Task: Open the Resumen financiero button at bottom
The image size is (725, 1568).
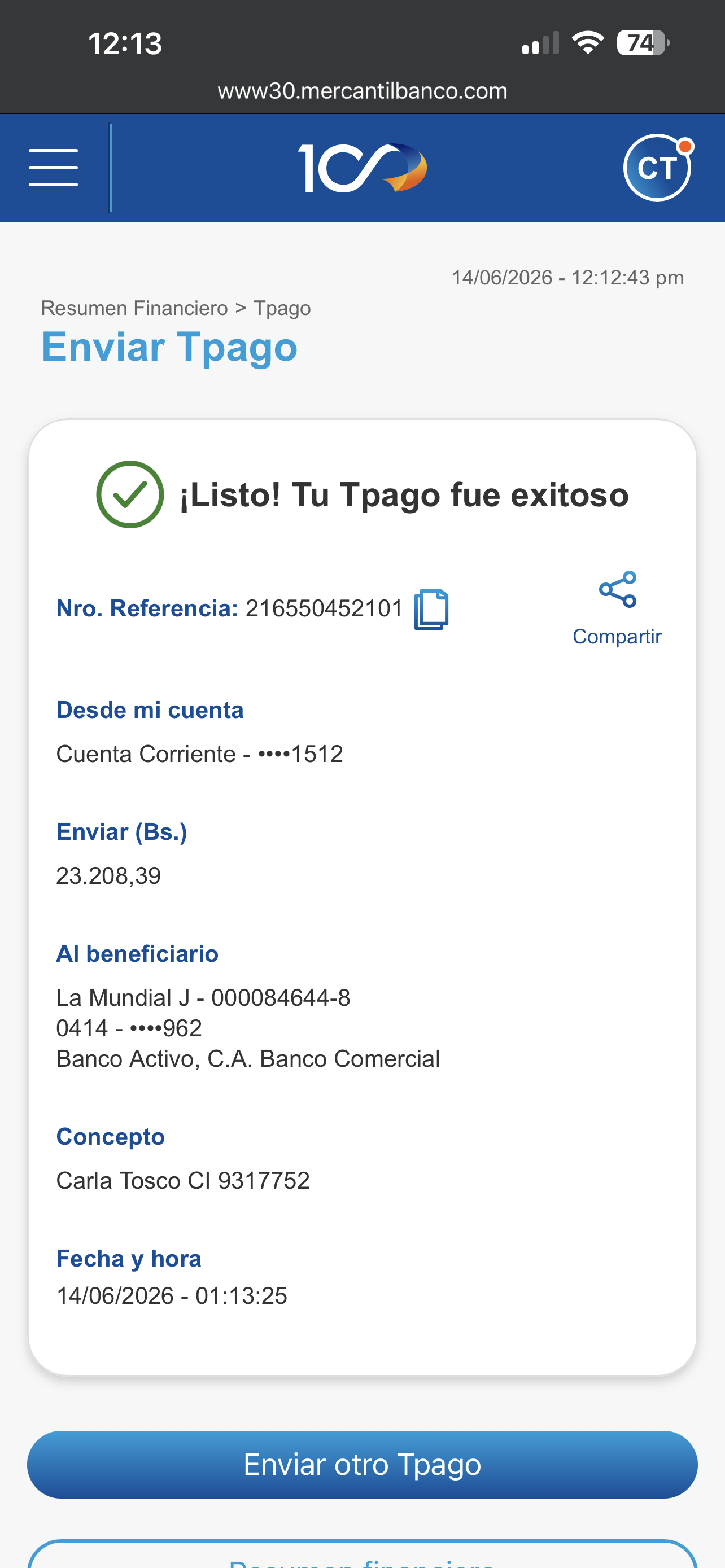Action: (362, 1554)
